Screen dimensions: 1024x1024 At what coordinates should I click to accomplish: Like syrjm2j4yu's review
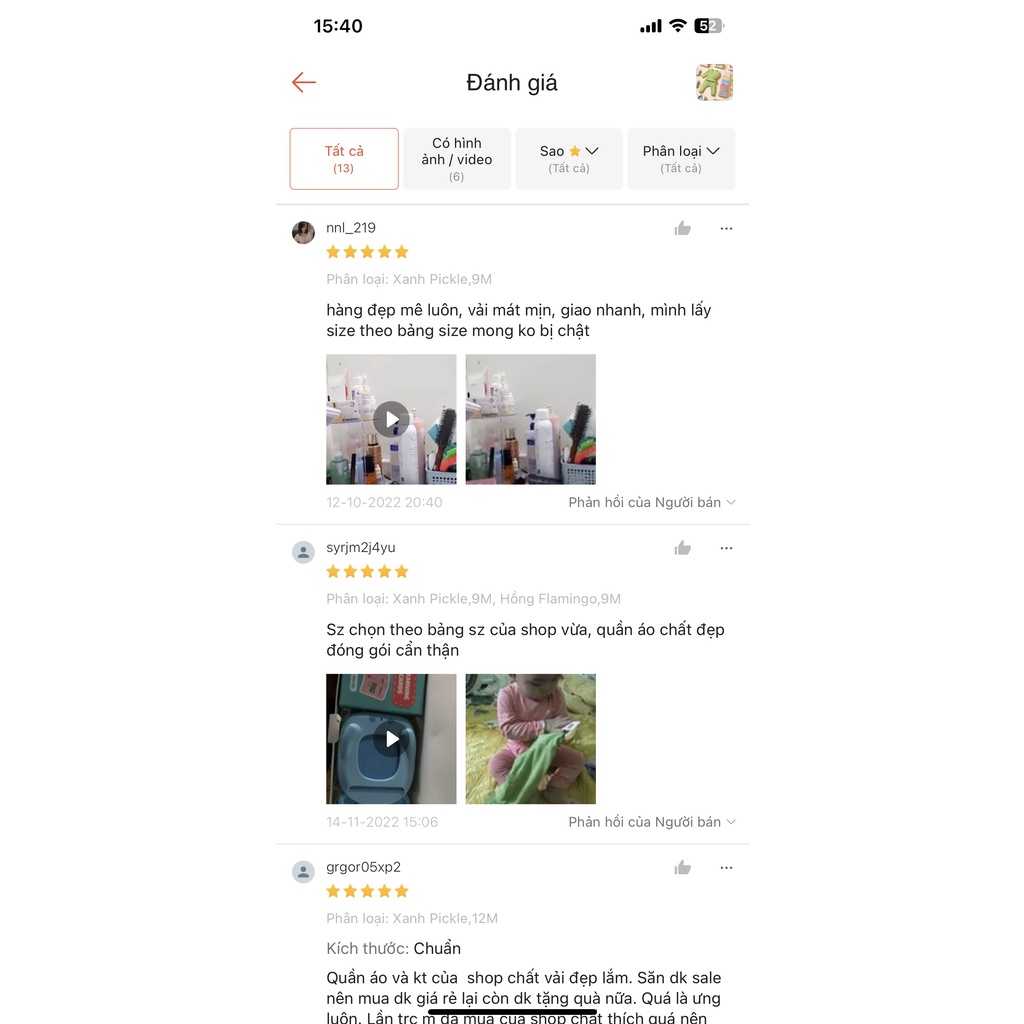tap(682, 548)
